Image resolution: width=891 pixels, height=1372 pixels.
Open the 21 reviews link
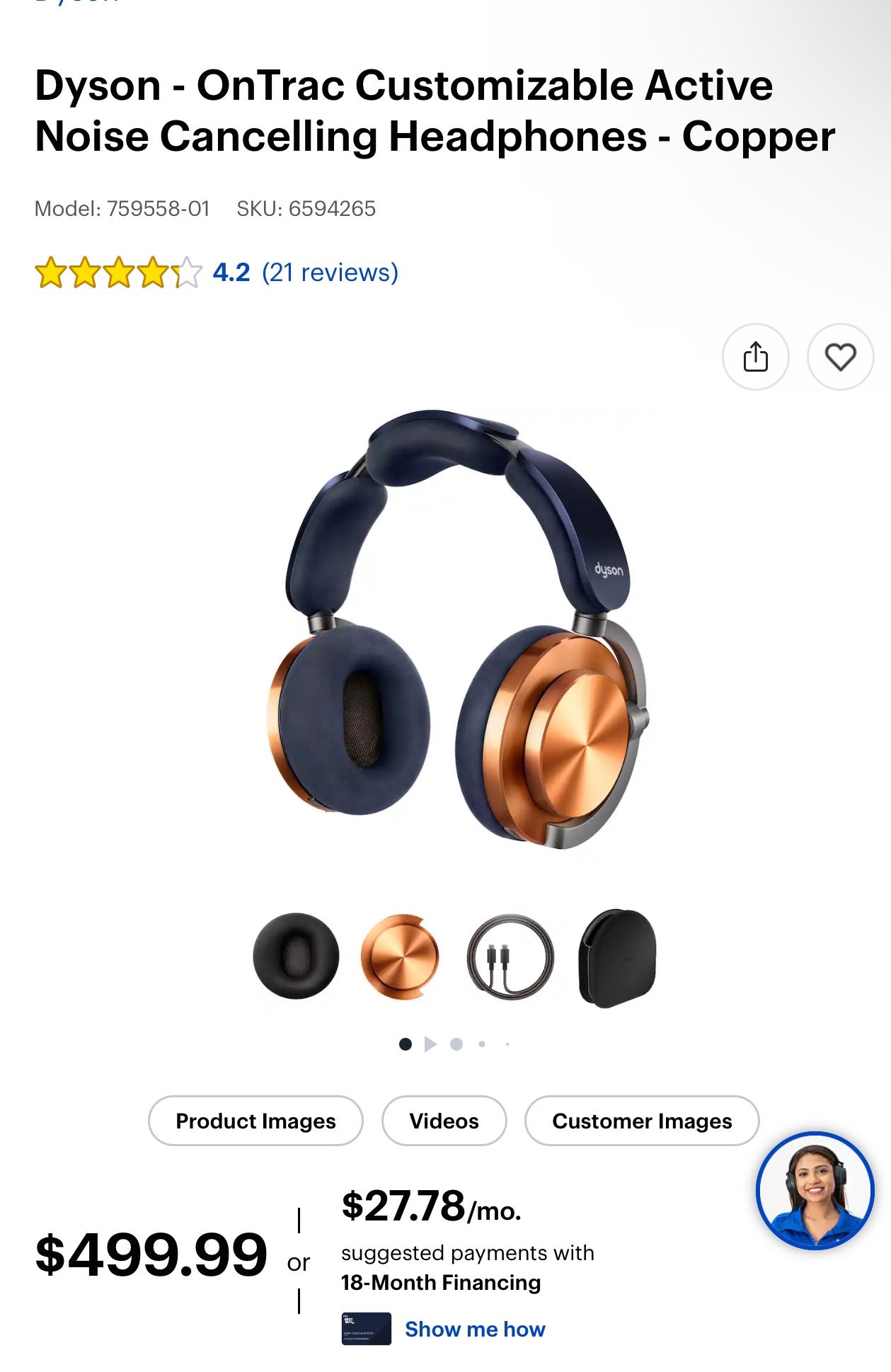(x=330, y=270)
